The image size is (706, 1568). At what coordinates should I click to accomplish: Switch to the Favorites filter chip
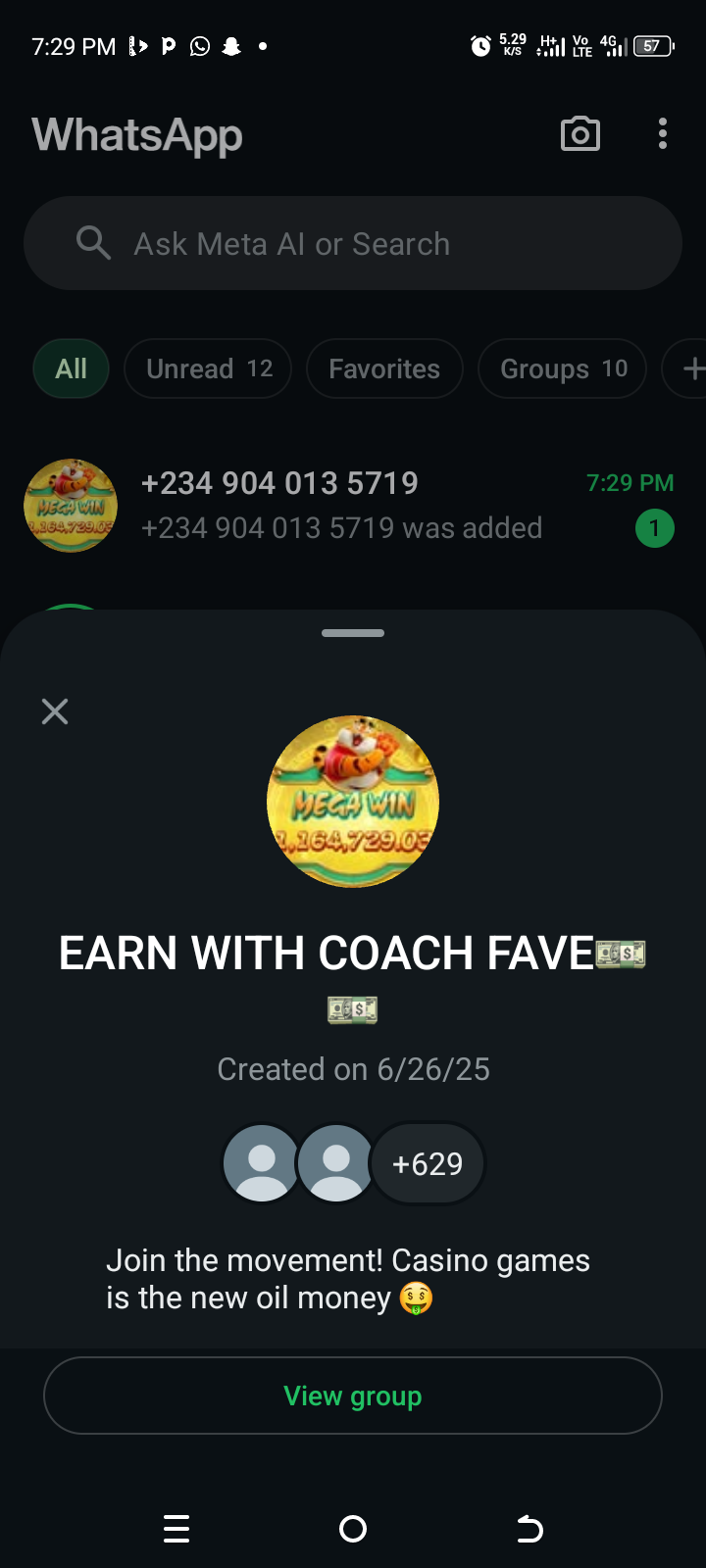[384, 368]
